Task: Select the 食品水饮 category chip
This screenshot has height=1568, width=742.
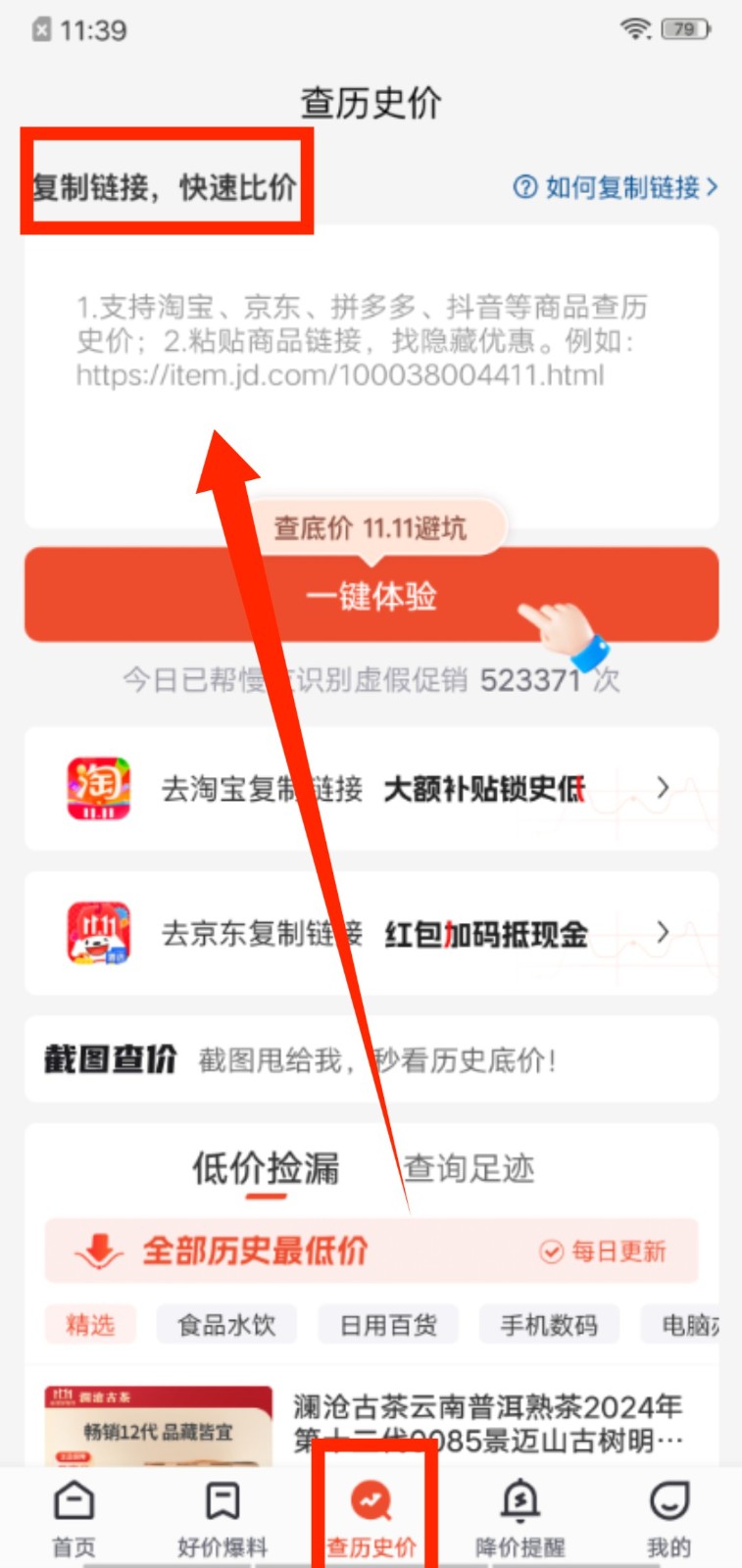Action: [226, 1325]
